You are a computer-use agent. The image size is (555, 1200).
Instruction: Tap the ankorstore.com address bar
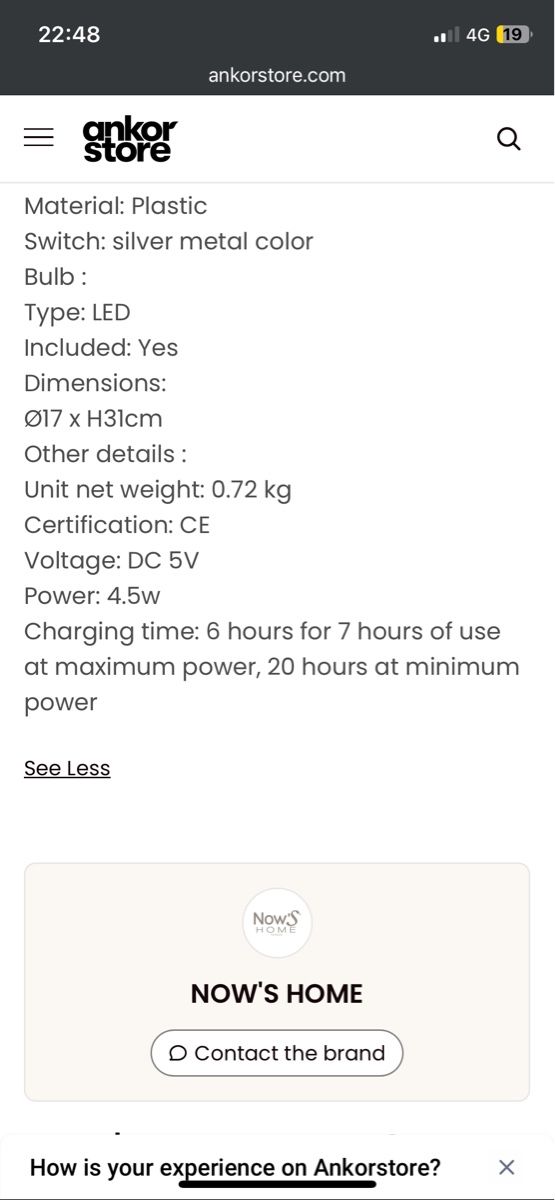coord(277,75)
